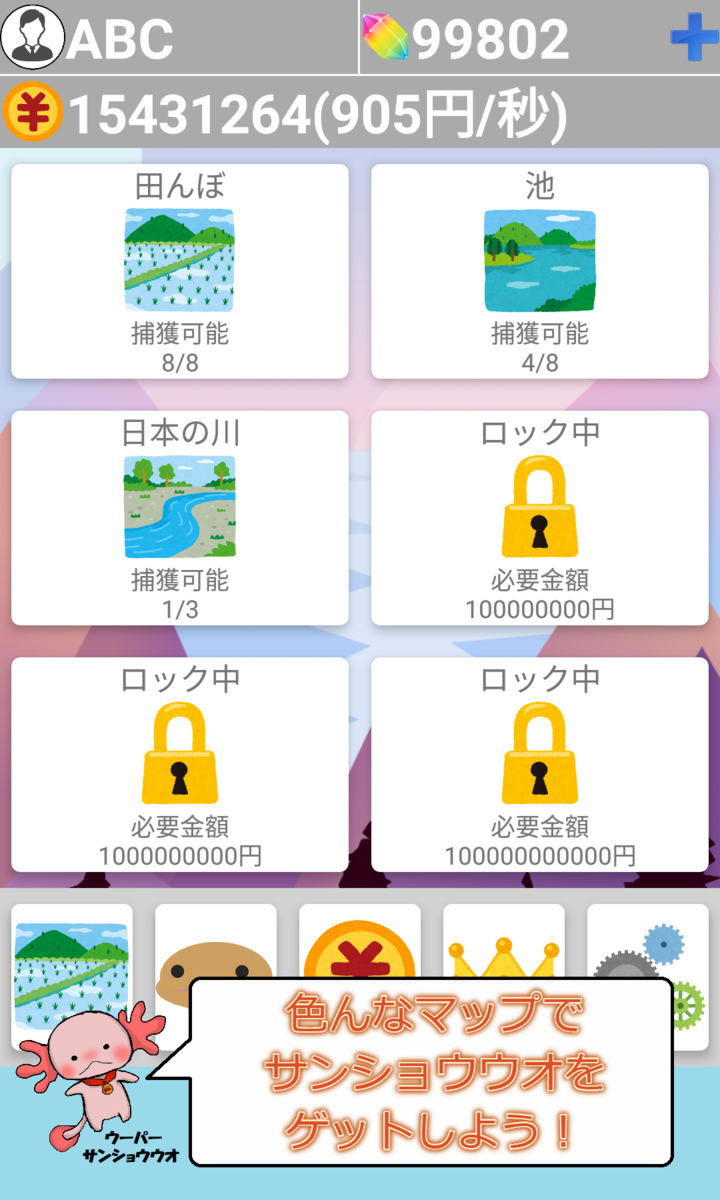Tap the blue plus to add gems
The width and height of the screenshot is (720, 1200).
click(694, 38)
